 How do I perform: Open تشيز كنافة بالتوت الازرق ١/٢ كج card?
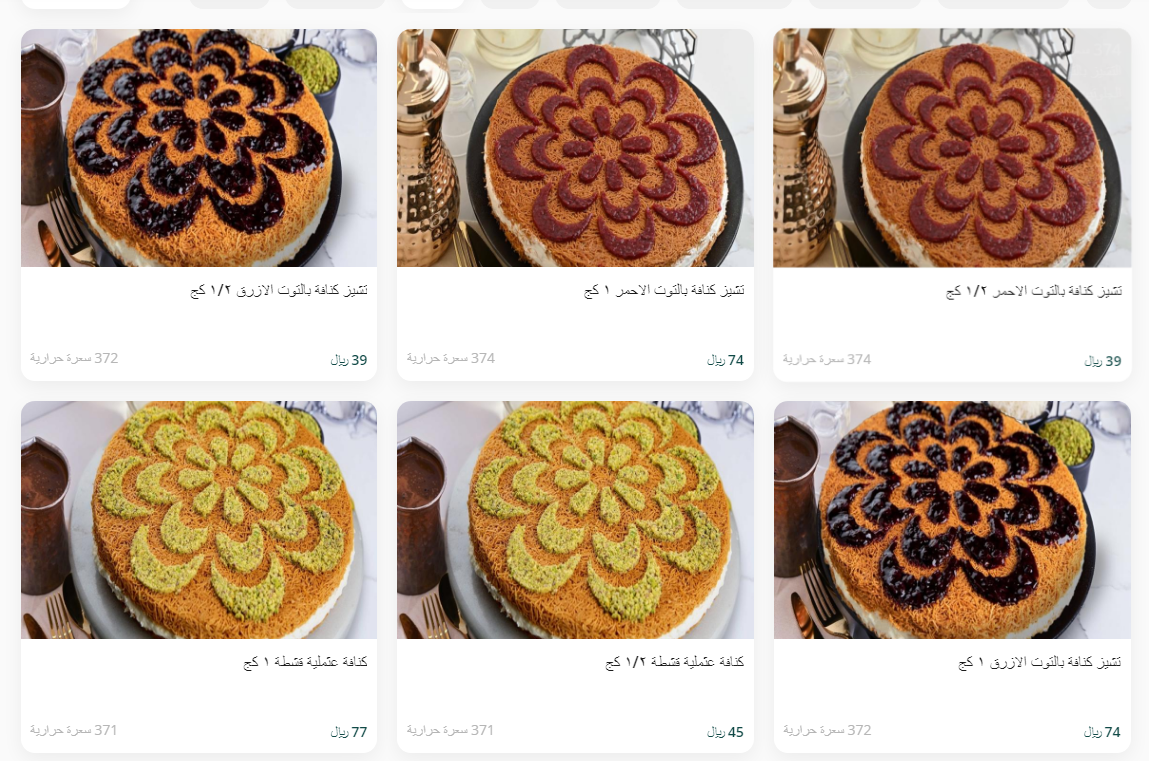point(199,205)
